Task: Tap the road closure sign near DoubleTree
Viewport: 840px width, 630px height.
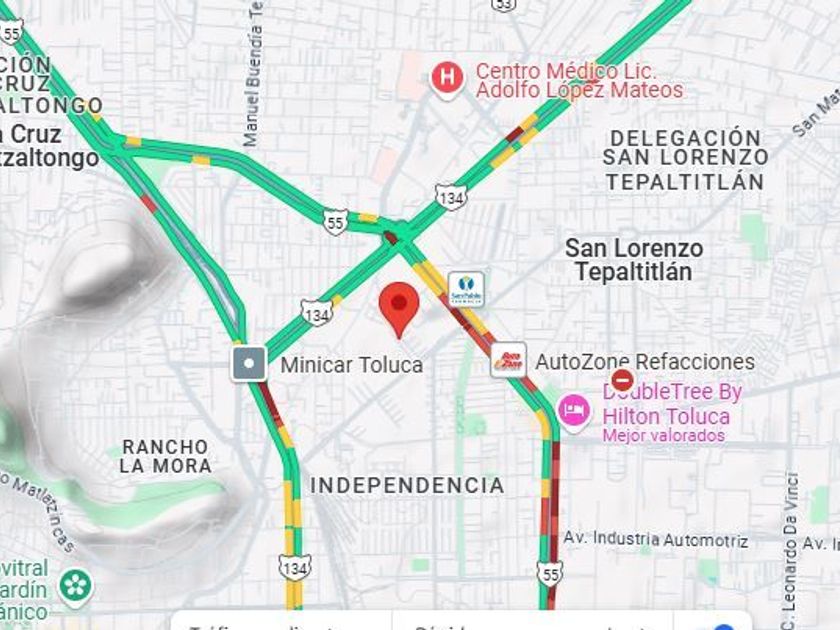Action: click(x=622, y=380)
